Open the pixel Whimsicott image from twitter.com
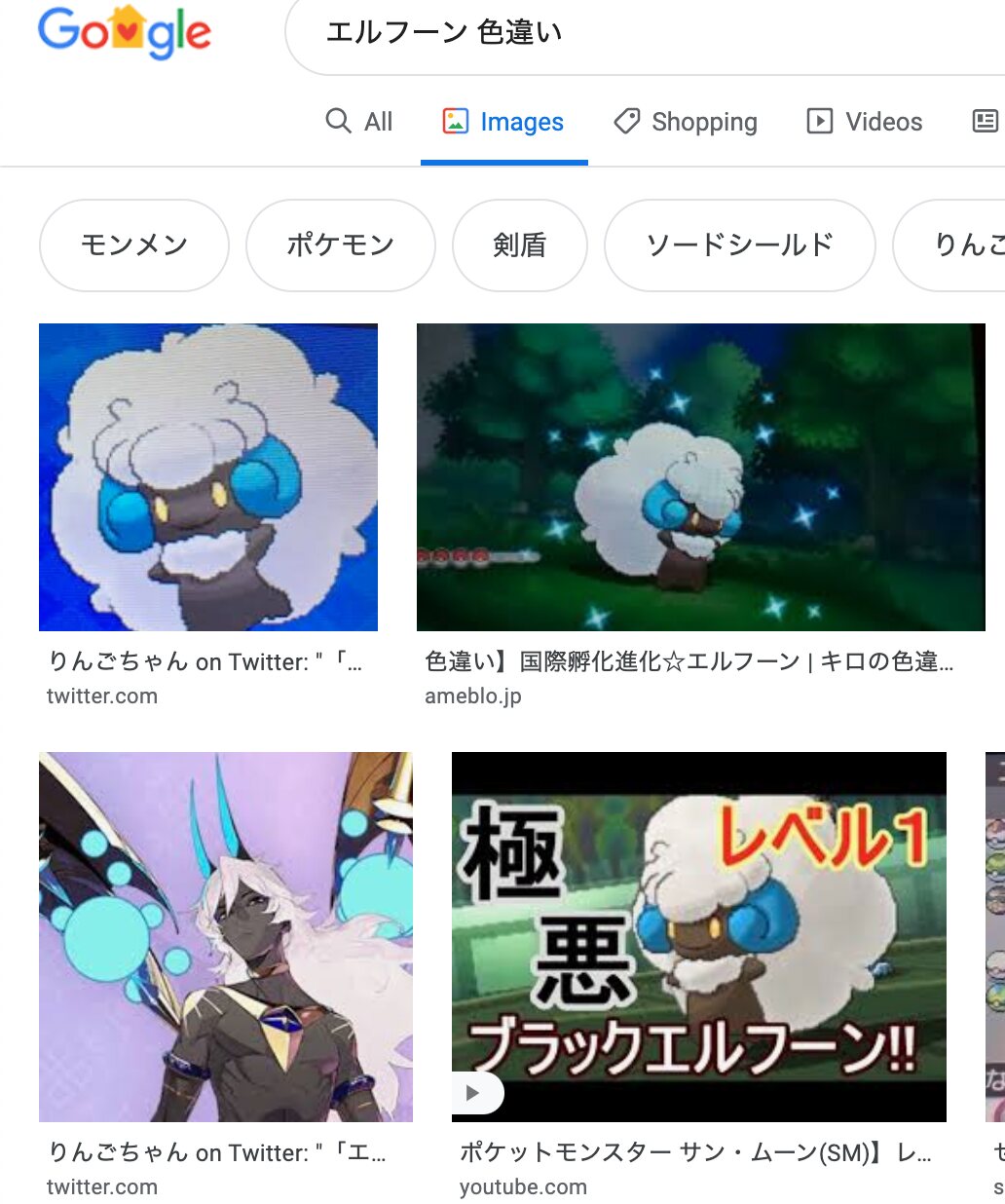 point(208,477)
